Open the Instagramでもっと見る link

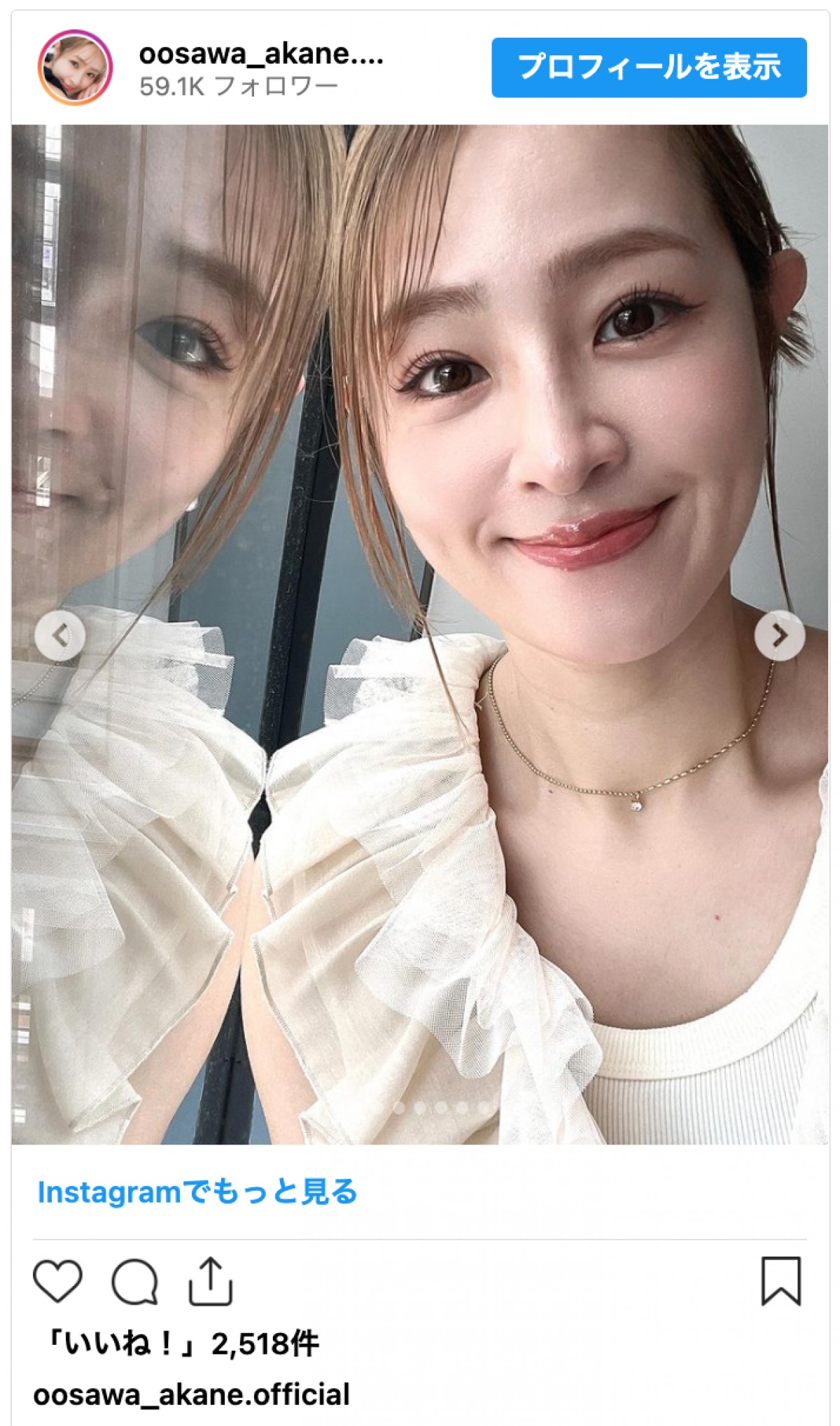coord(197,1191)
